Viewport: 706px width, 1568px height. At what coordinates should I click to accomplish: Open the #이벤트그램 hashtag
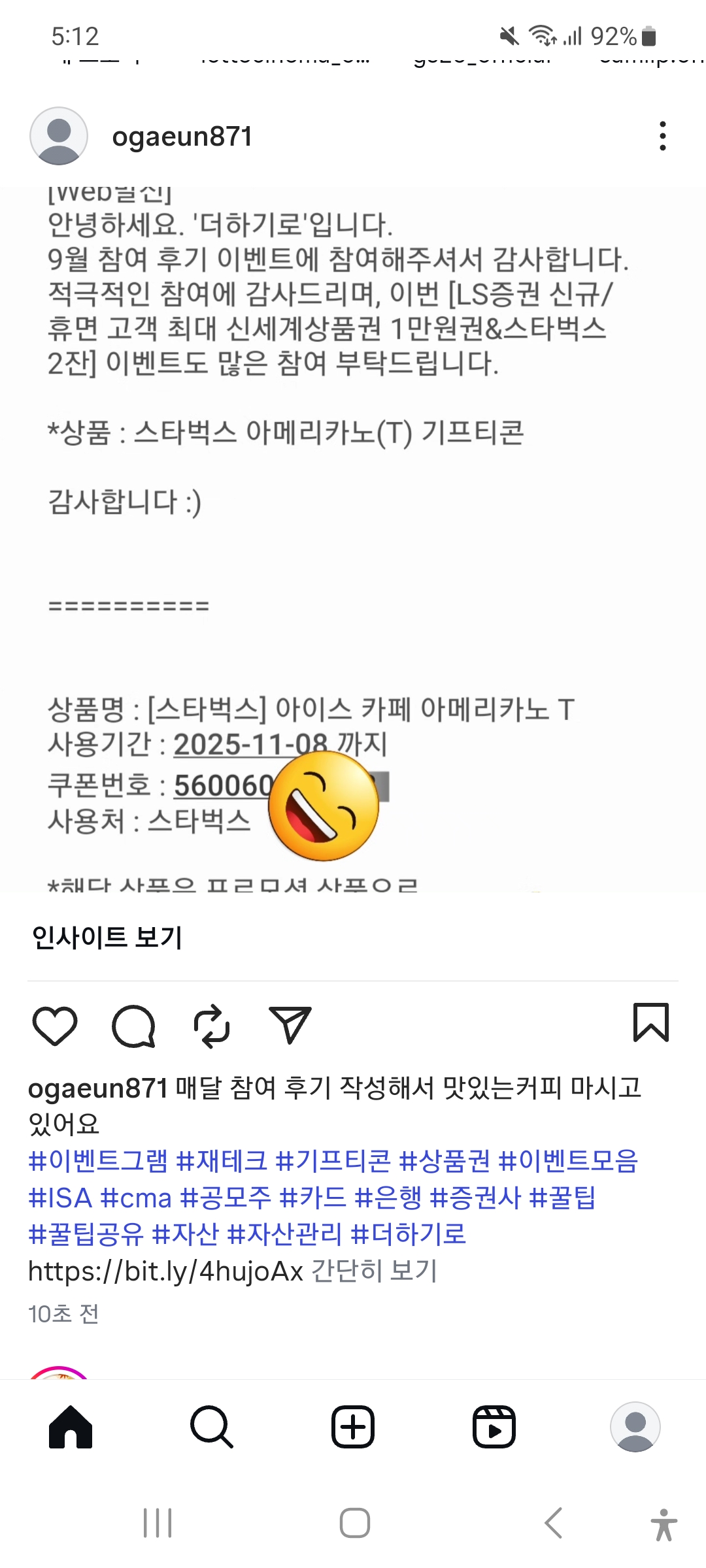coord(98,1161)
